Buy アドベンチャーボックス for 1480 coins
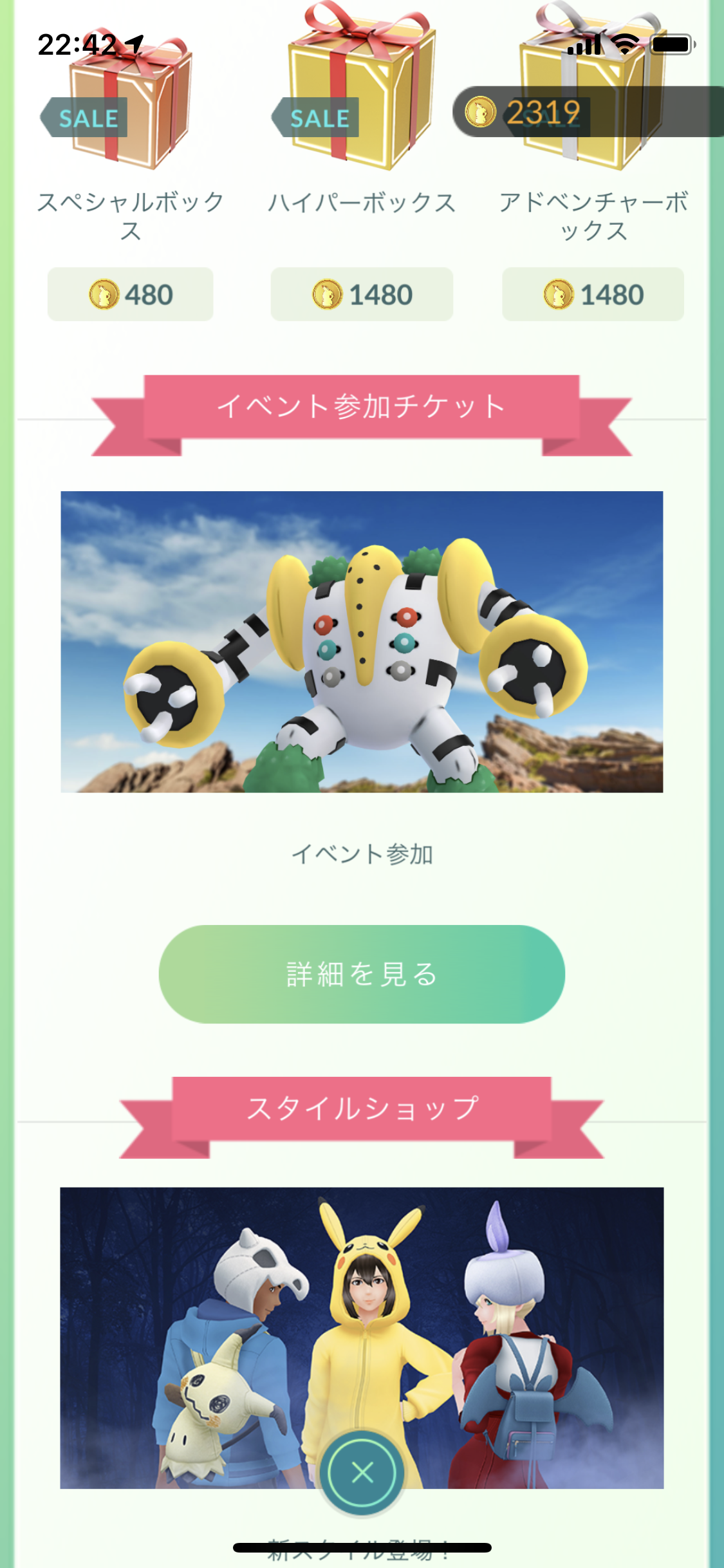This screenshot has height=1568, width=724. click(593, 295)
